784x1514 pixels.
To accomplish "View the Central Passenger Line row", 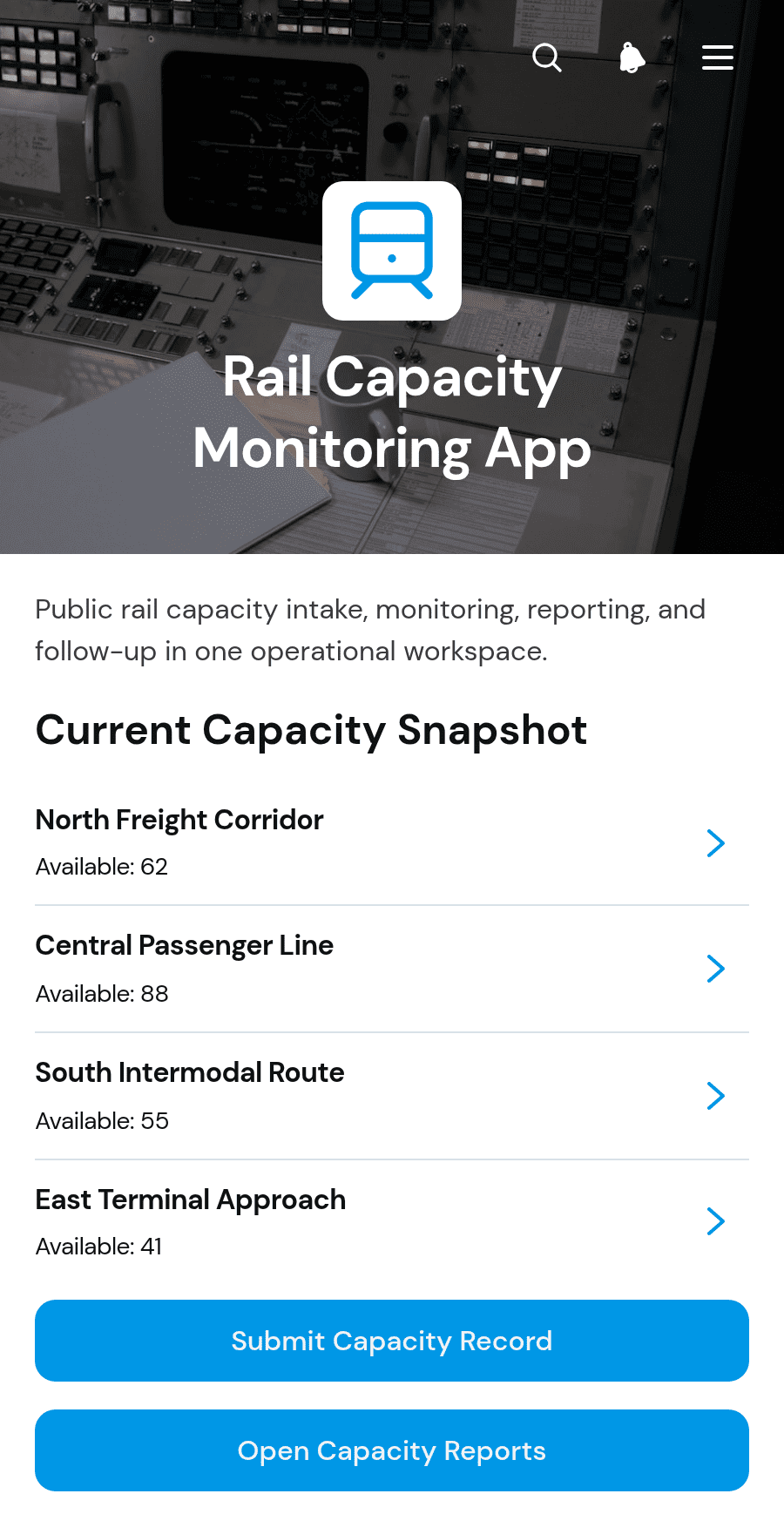I will (392, 969).
